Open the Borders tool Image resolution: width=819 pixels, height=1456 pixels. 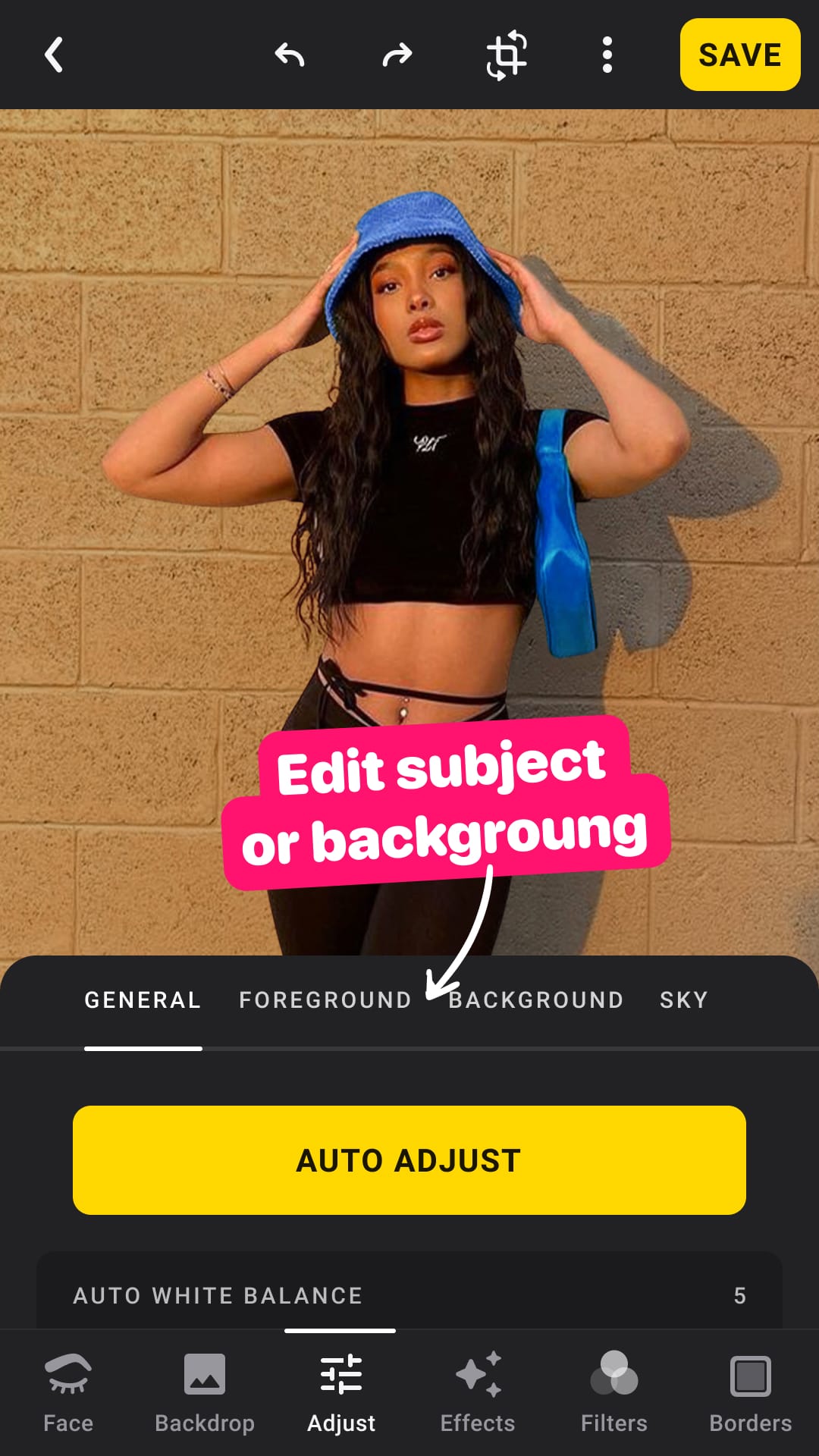tap(750, 1395)
